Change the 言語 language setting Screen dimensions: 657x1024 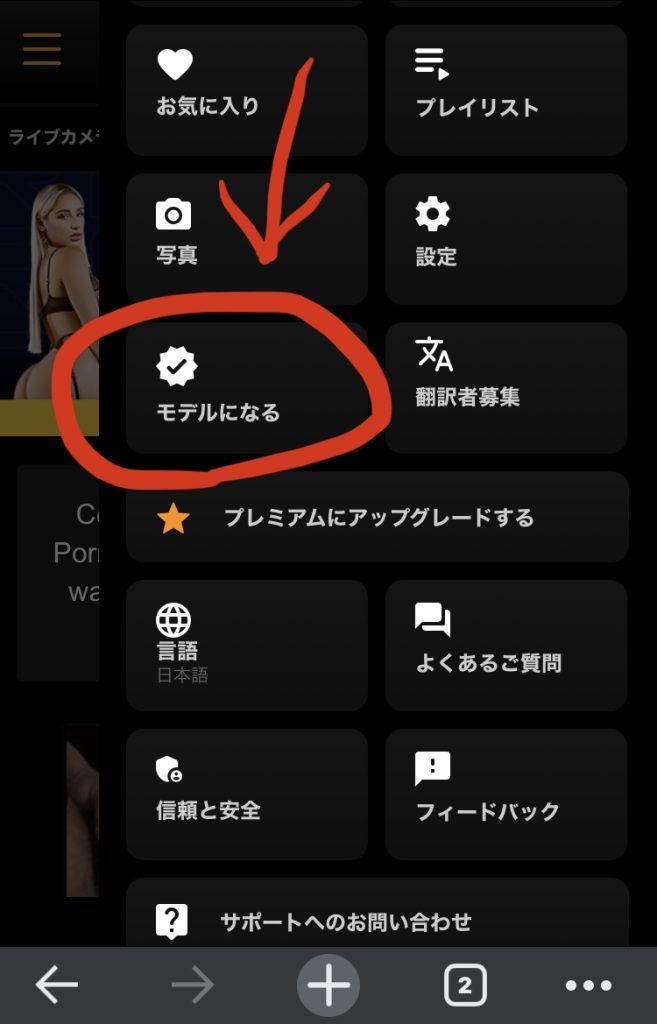(246, 645)
